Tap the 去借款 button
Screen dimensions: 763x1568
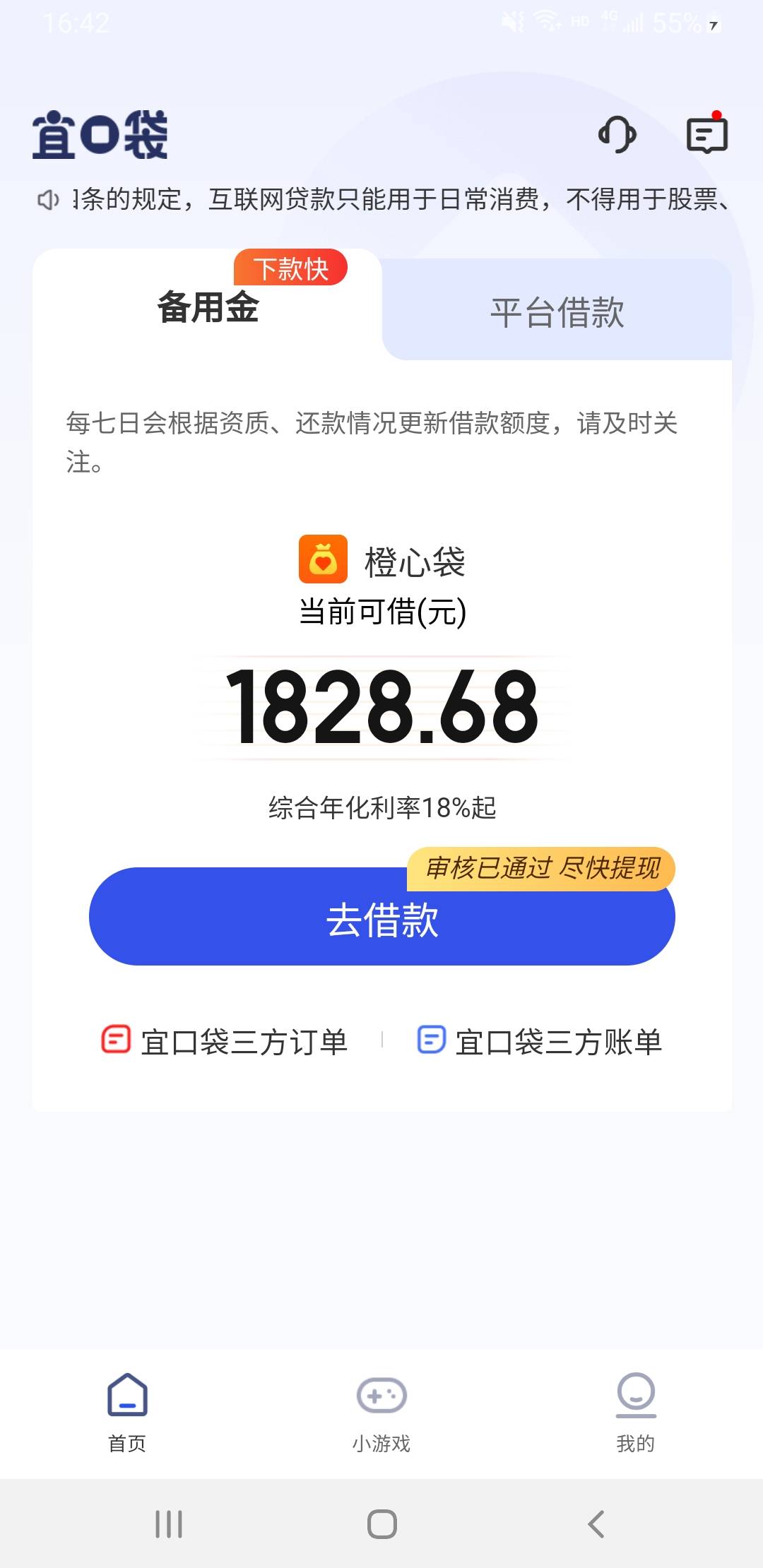382,916
